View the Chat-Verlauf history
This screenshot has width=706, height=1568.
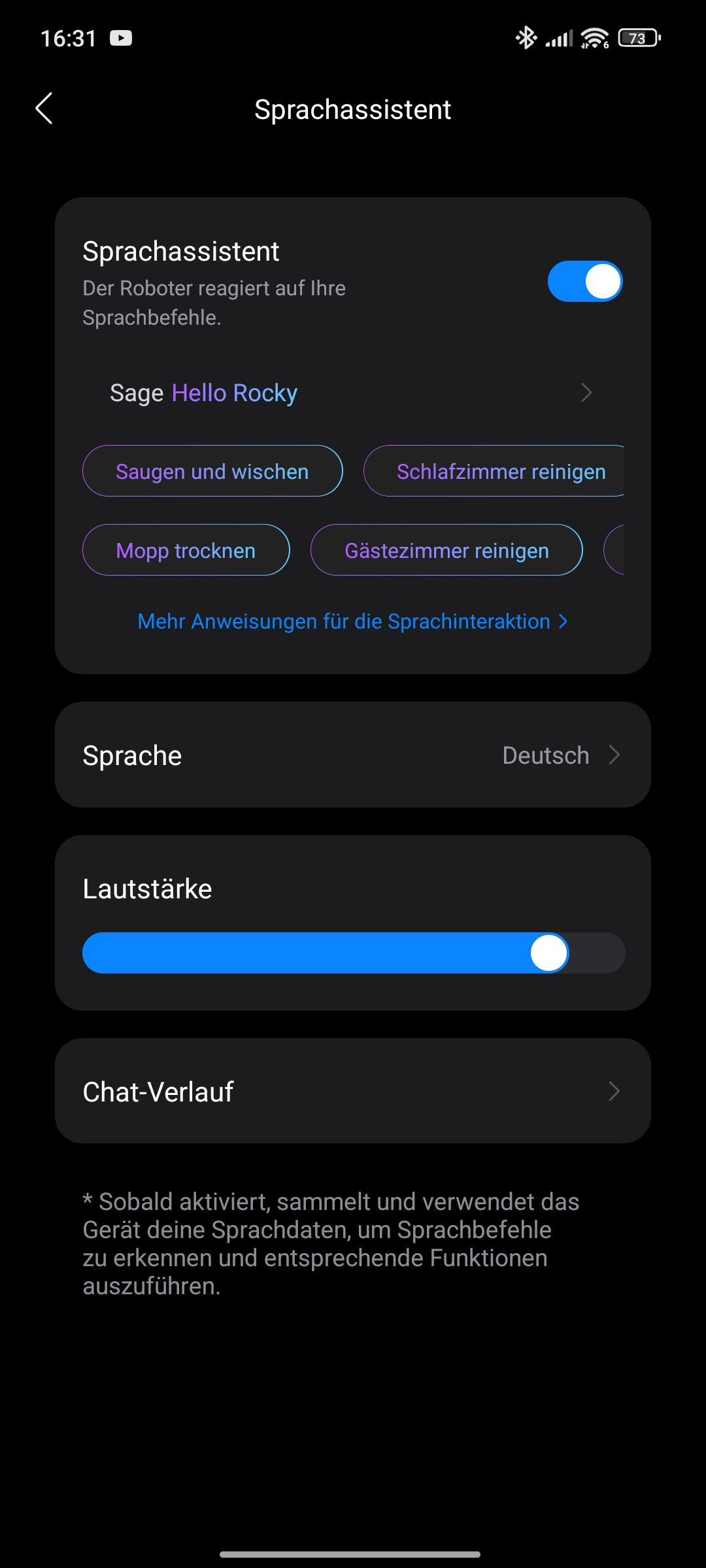click(353, 1091)
